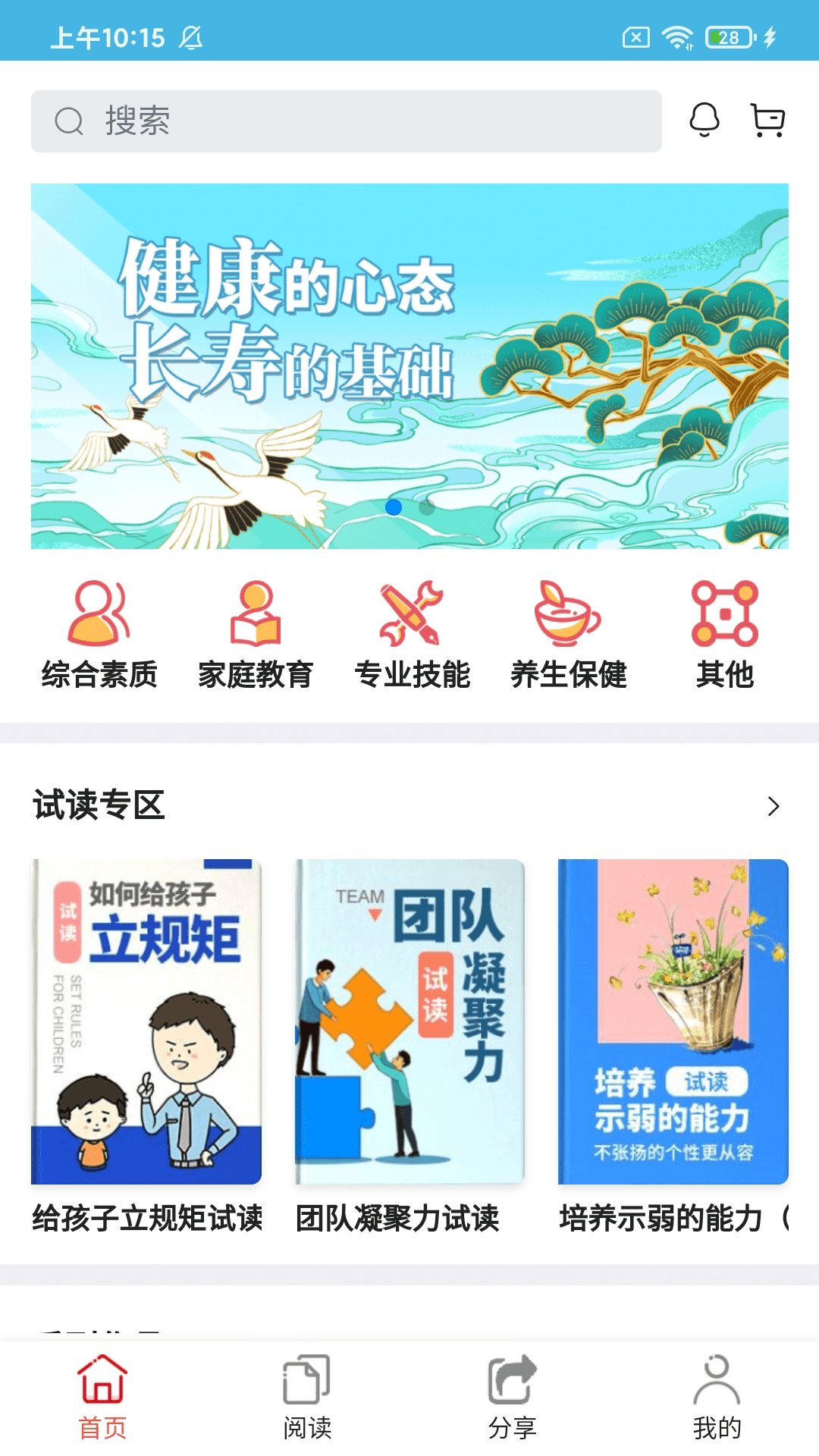Go to the 养生保健 category

tap(568, 635)
